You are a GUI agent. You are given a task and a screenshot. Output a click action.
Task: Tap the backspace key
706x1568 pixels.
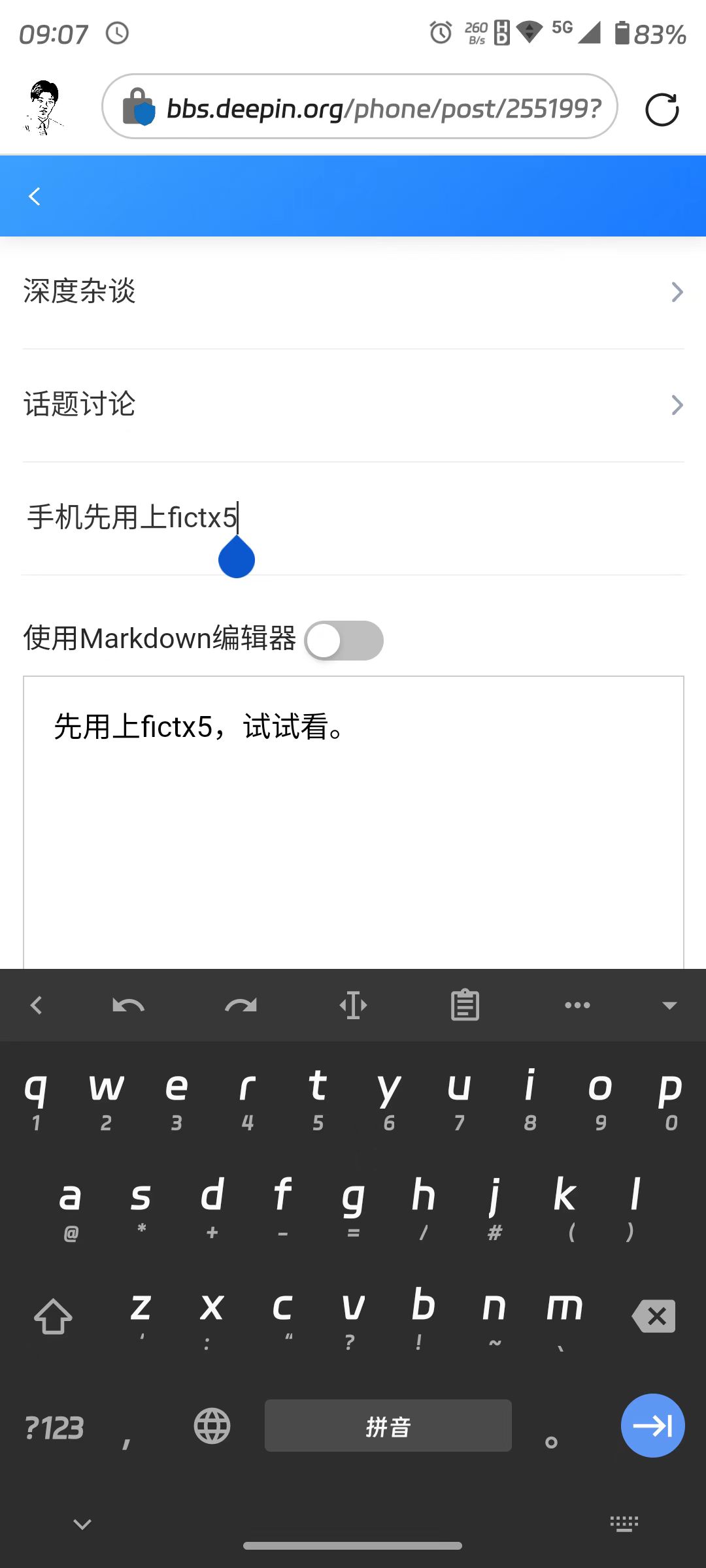[654, 1316]
